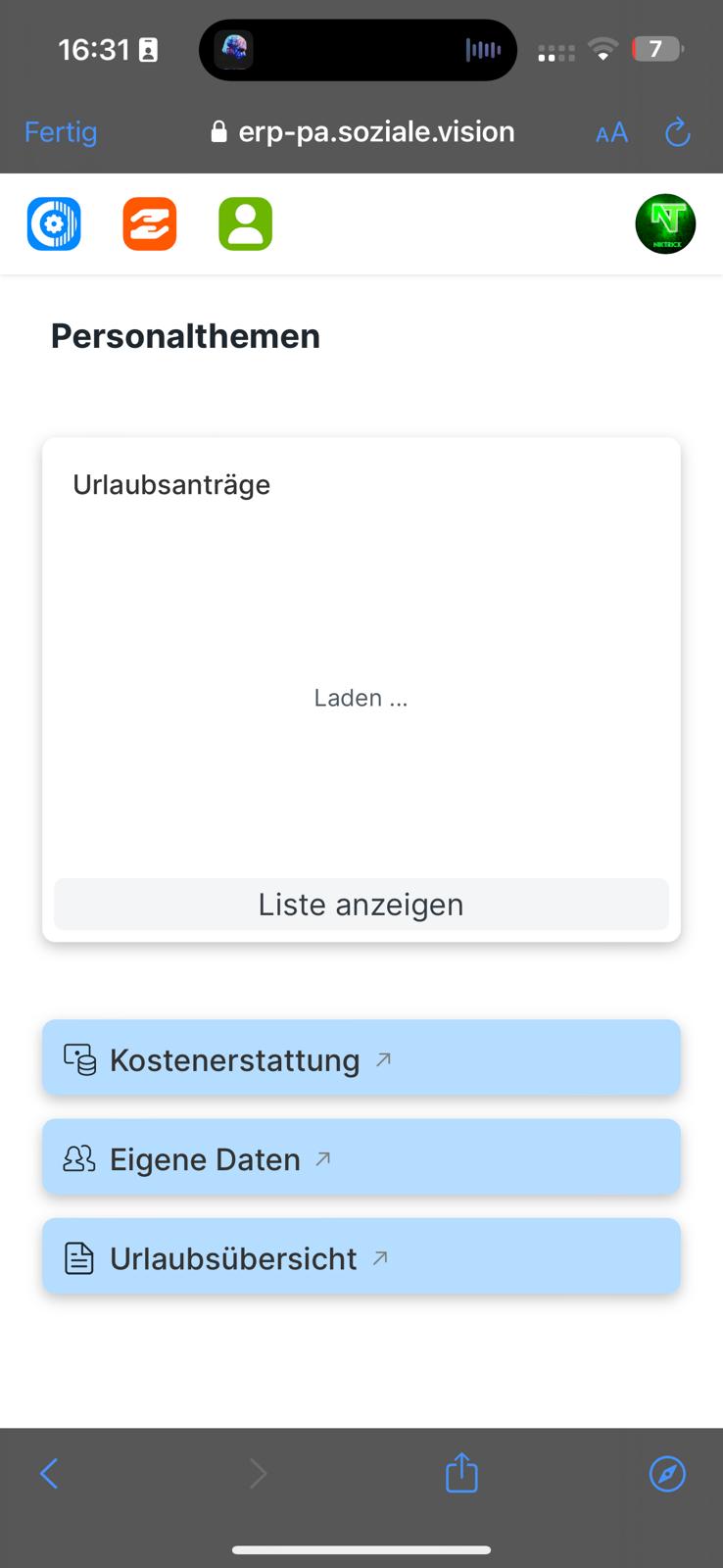Open the AA text size options
Image resolution: width=723 pixels, height=1568 pixels.
coord(611,133)
